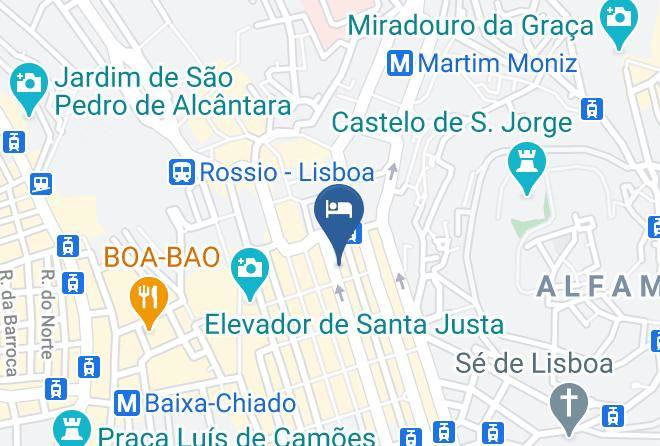
Task: Tap the Praca Luís de Camões monument pin
Action: [x=72, y=429]
